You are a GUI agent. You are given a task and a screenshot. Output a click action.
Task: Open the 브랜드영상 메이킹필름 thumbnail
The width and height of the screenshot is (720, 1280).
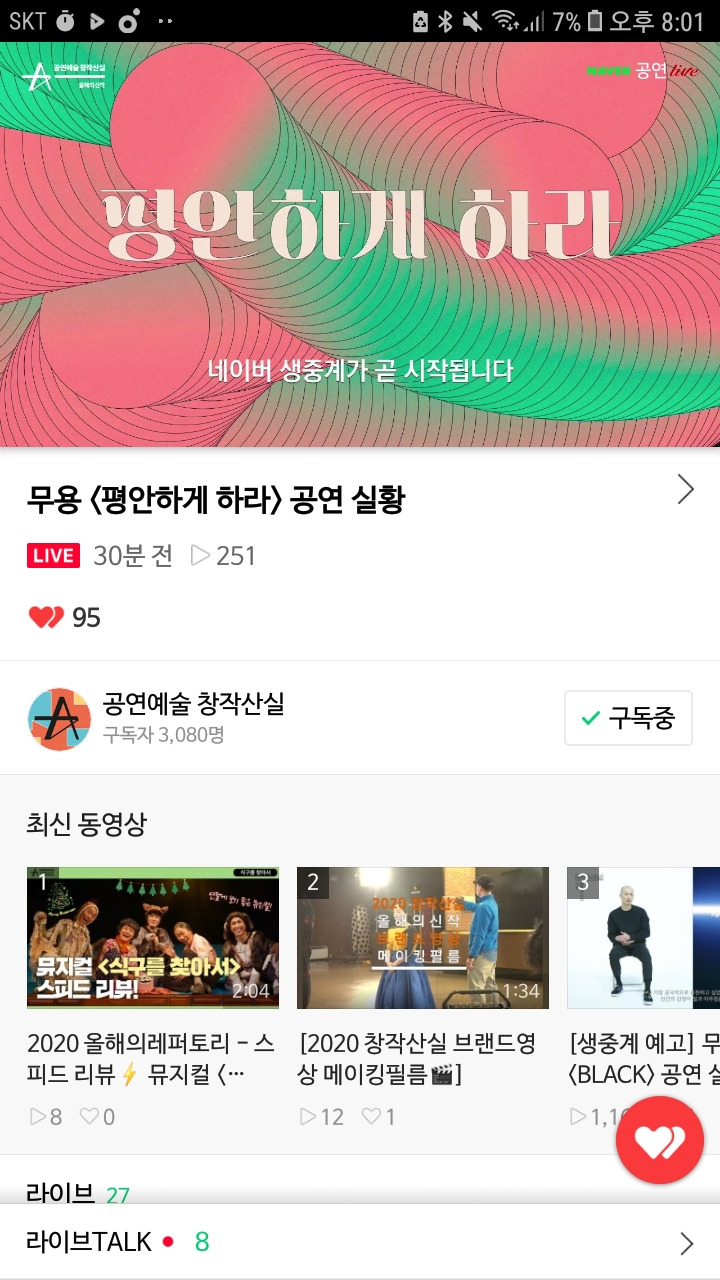[422, 937]
